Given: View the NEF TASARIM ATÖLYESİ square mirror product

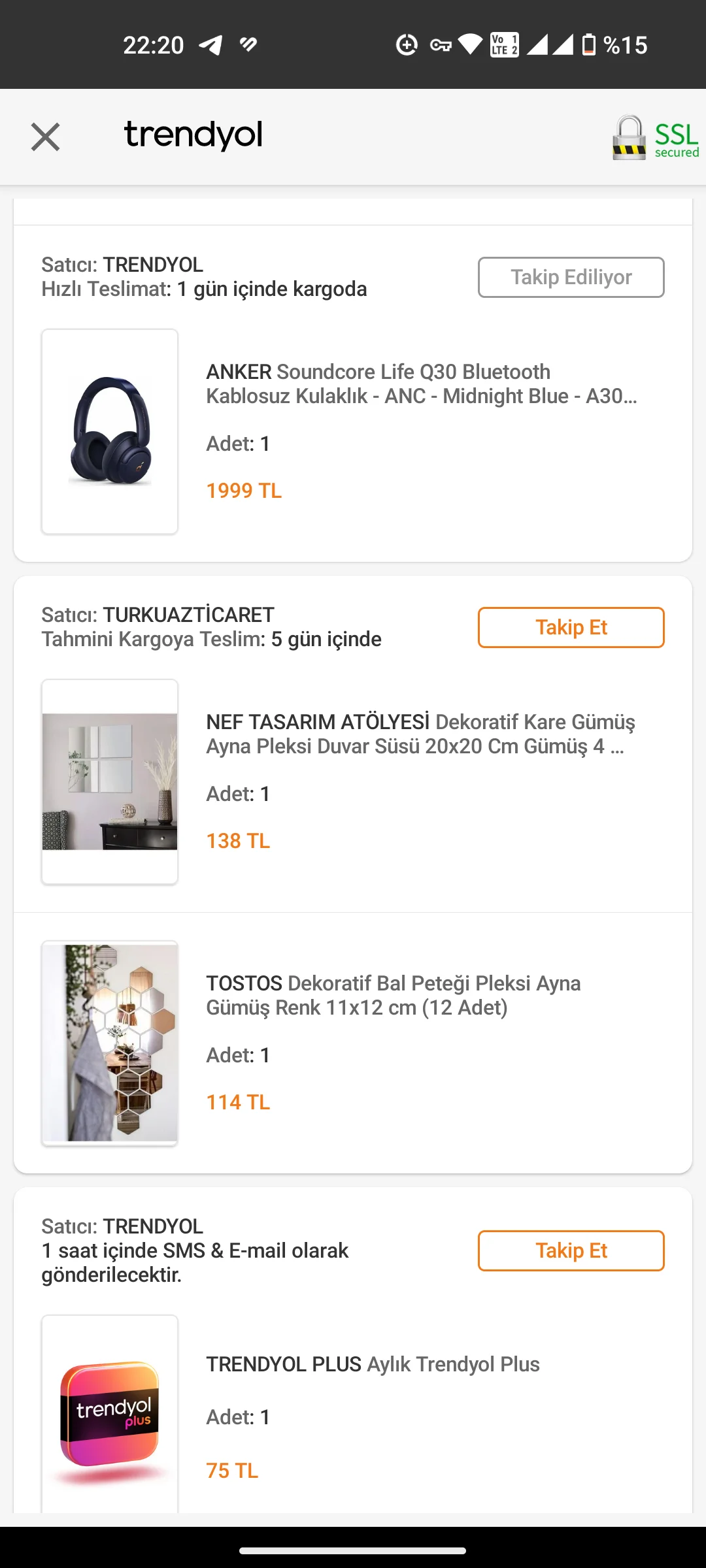Looking at the screenshot, I should (x=420, y=734).
